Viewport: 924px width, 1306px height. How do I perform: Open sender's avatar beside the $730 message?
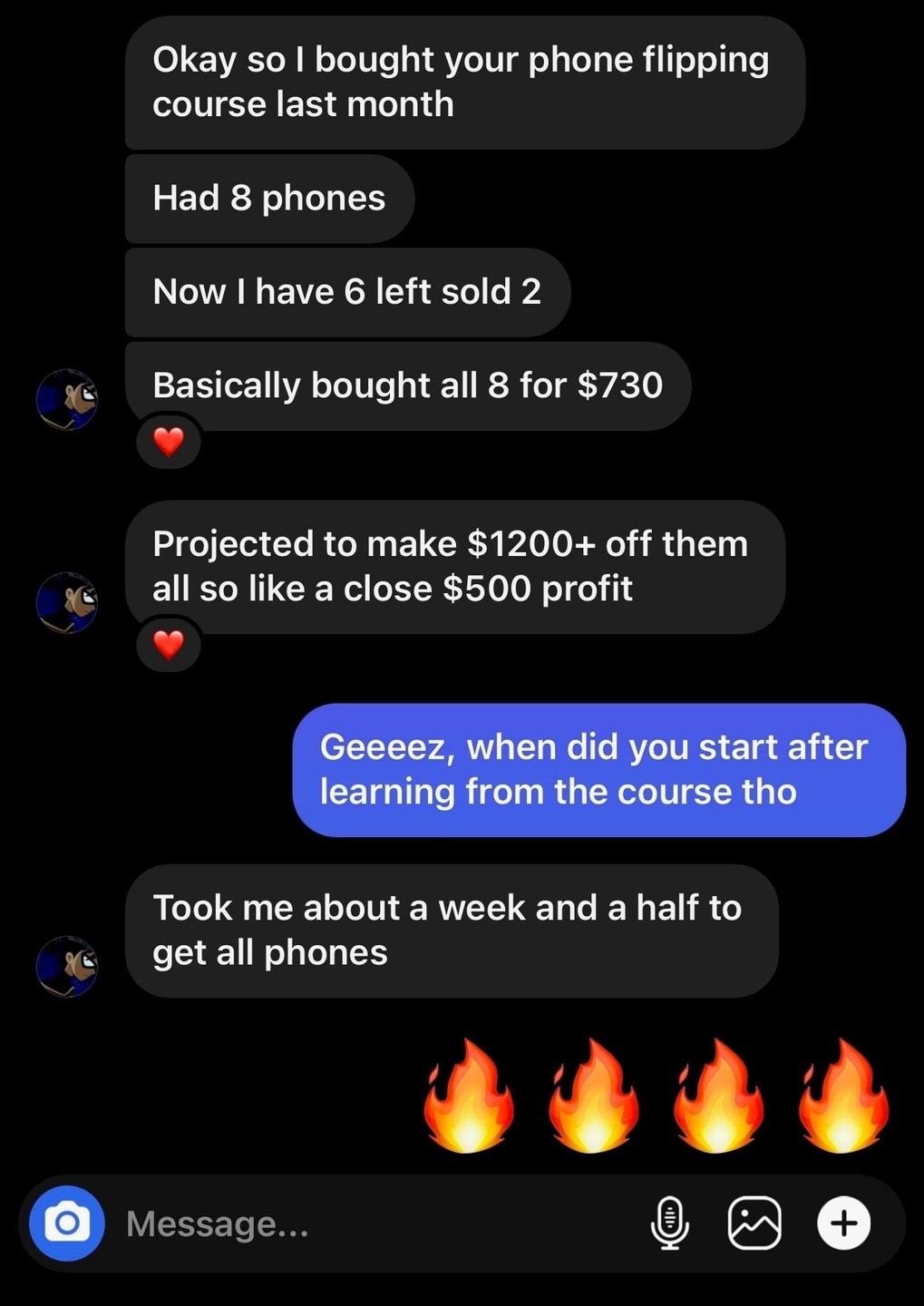[67, 399]
